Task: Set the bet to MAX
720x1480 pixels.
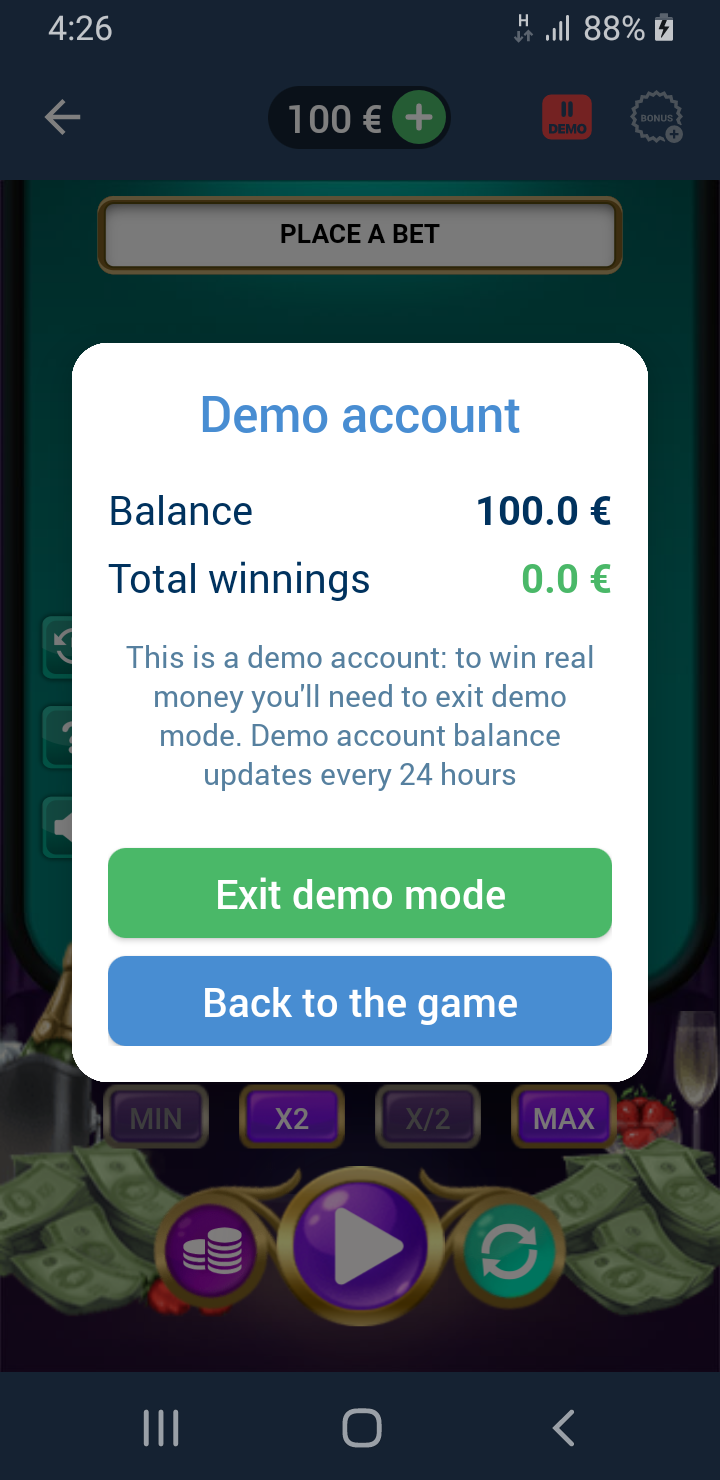Action: click(564, 1118)
